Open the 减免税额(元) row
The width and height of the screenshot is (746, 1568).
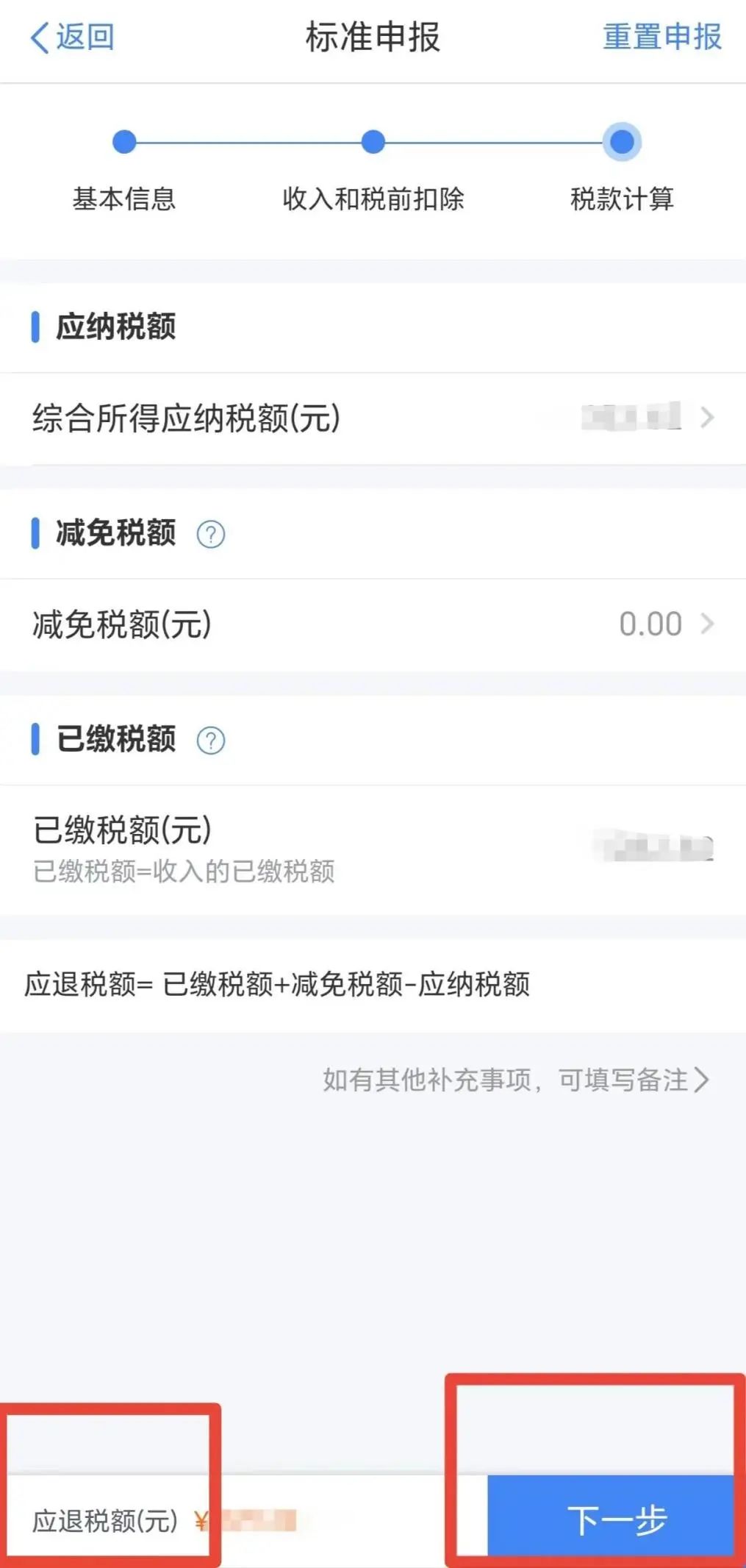point(373,624)
